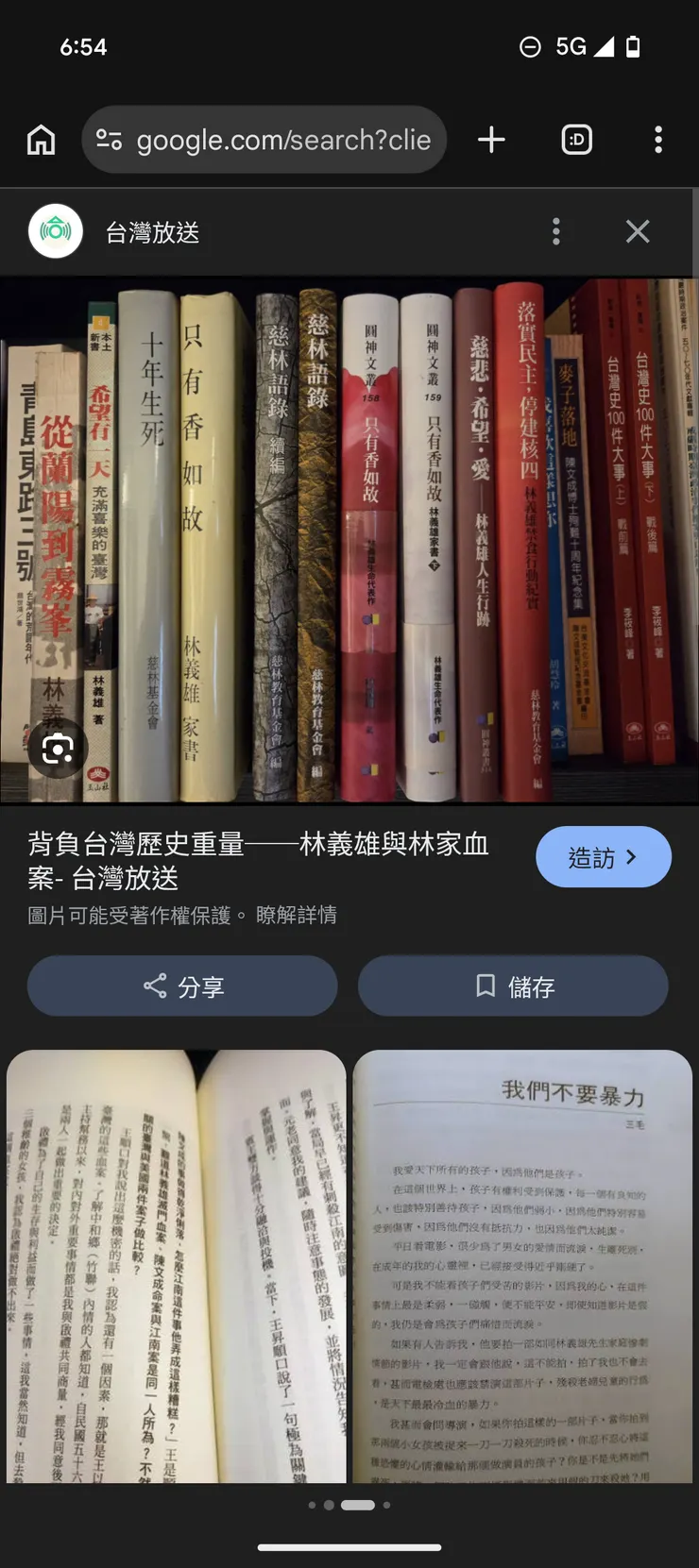This screenshot has width=699, height=1568.
Task: Tap the share icon on the 分享 button
Action: coord(154,986)
